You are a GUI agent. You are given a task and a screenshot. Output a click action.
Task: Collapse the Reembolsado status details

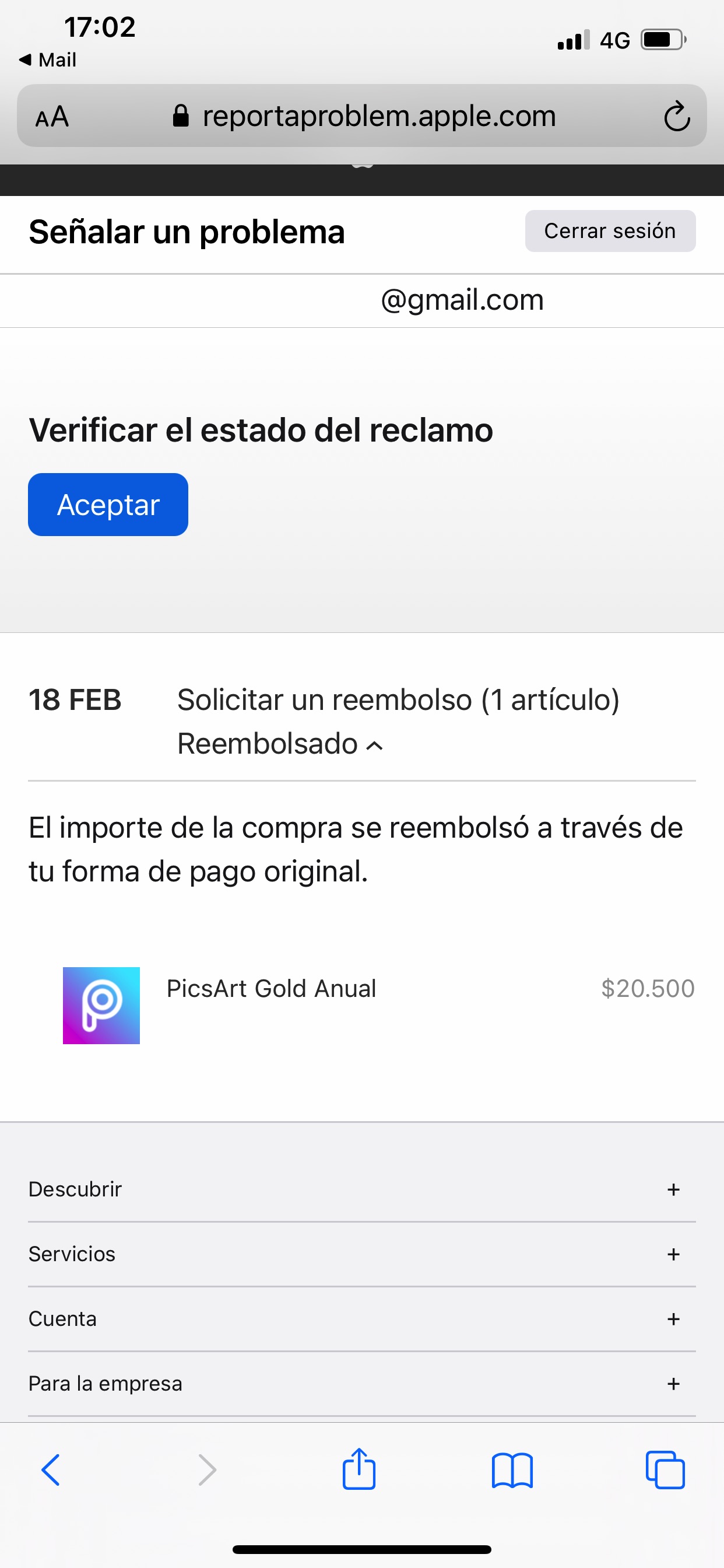tap(280, 744)
